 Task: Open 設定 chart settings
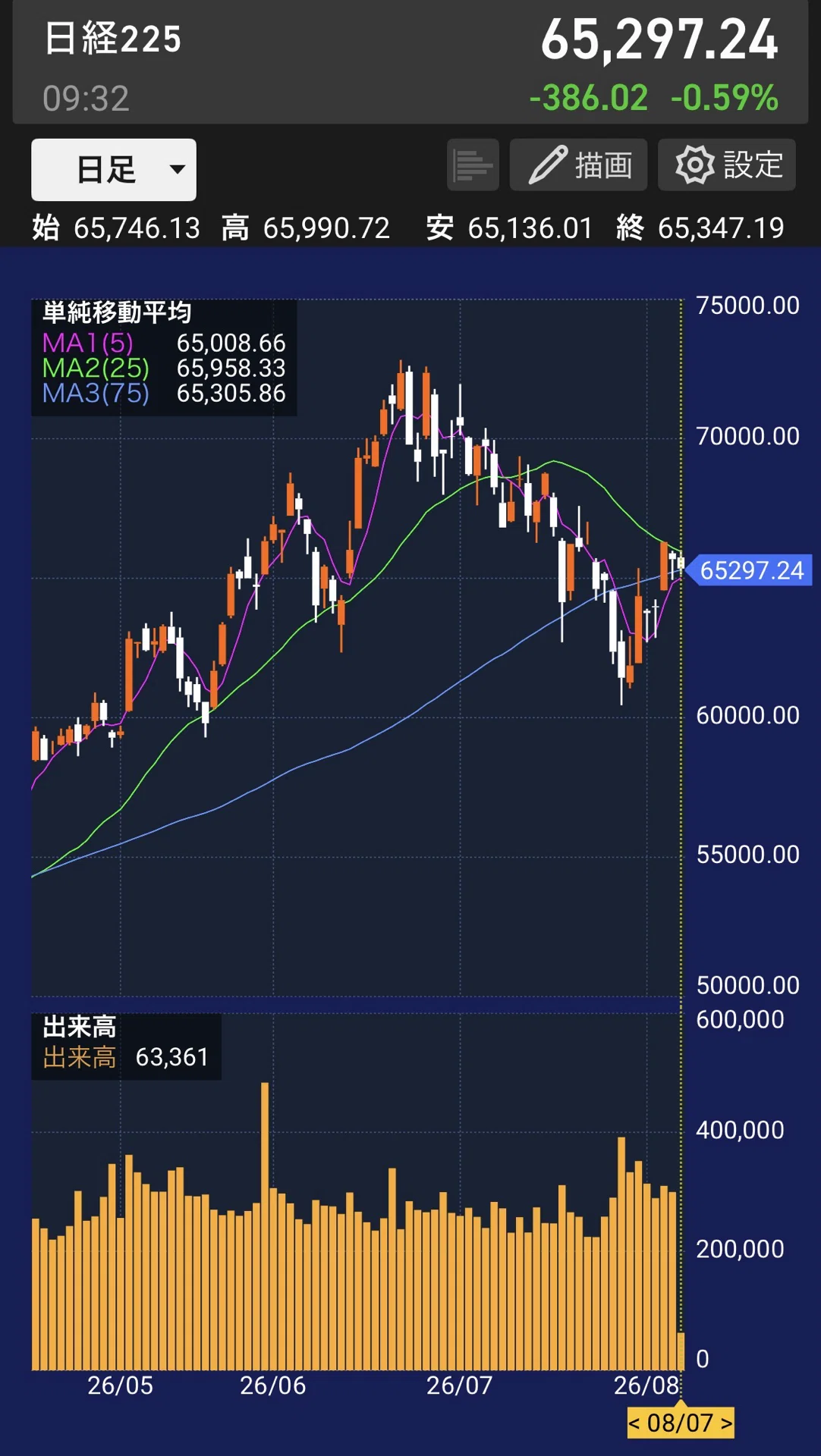tap(727, 165)
